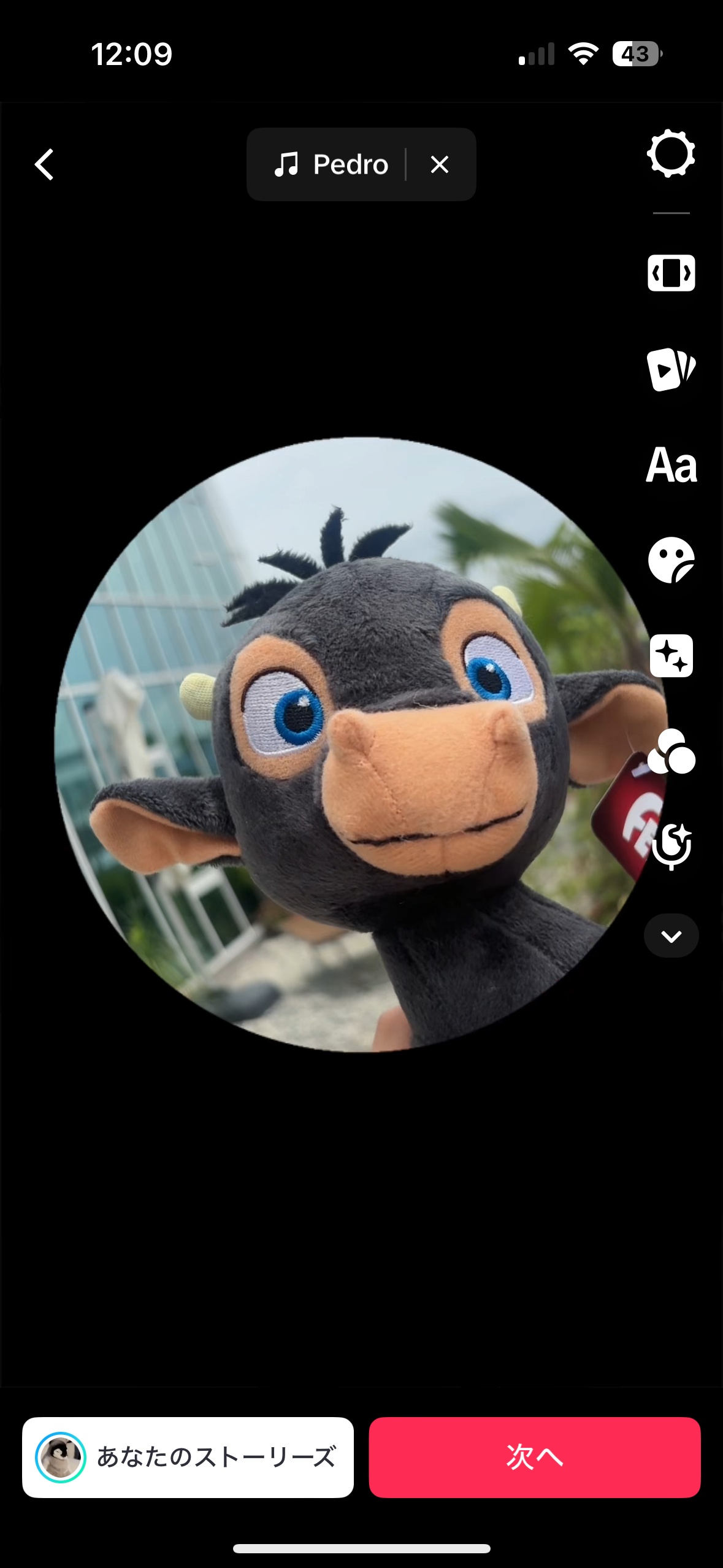Open the settings gear
The image size is (723, 1568).
671,153
